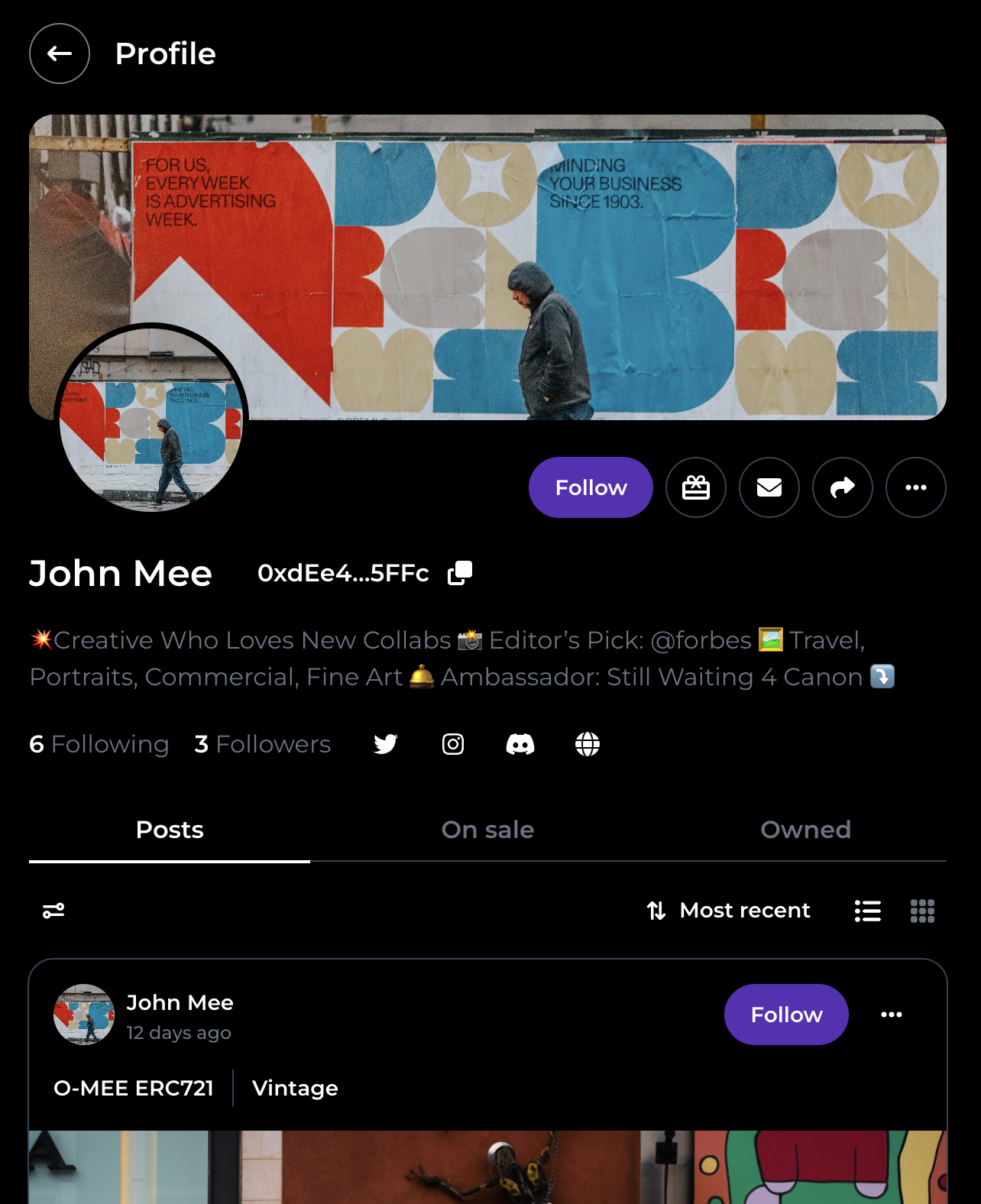Open the post filters icon
The width and height of the screenshot is (981, 1204).
click(53, 911)
